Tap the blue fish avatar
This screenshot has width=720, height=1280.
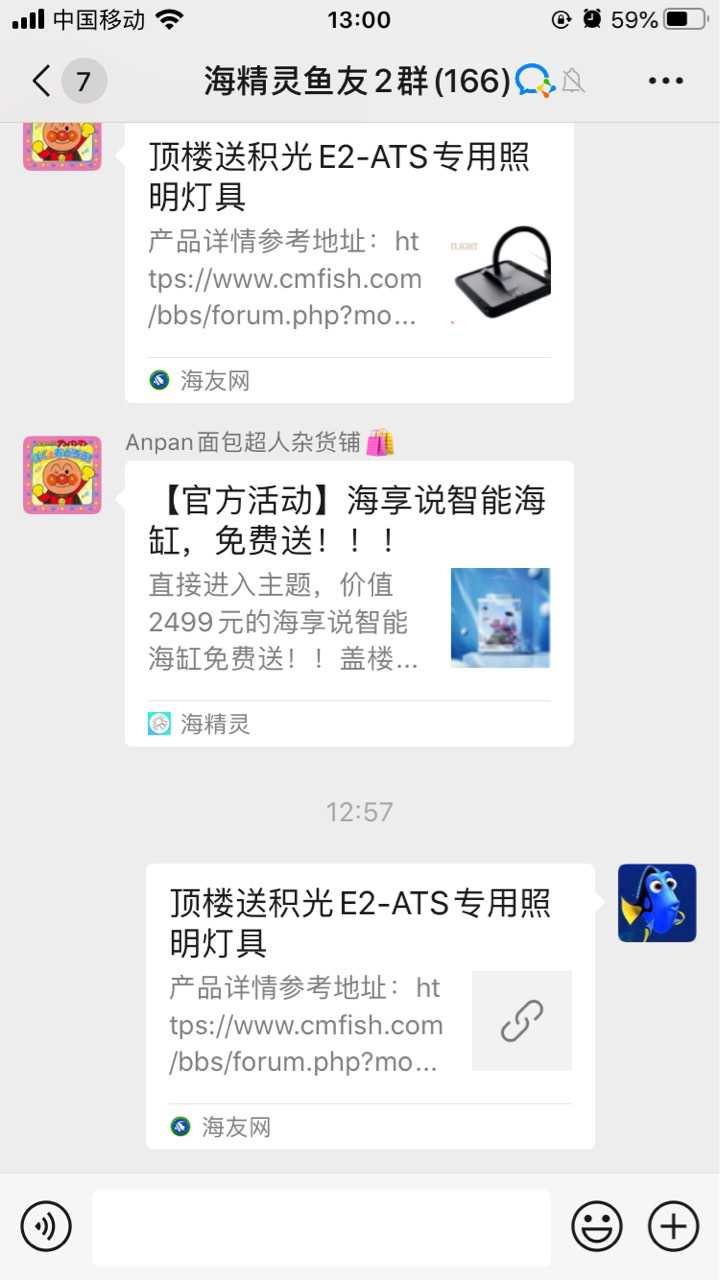pos(657,903)
